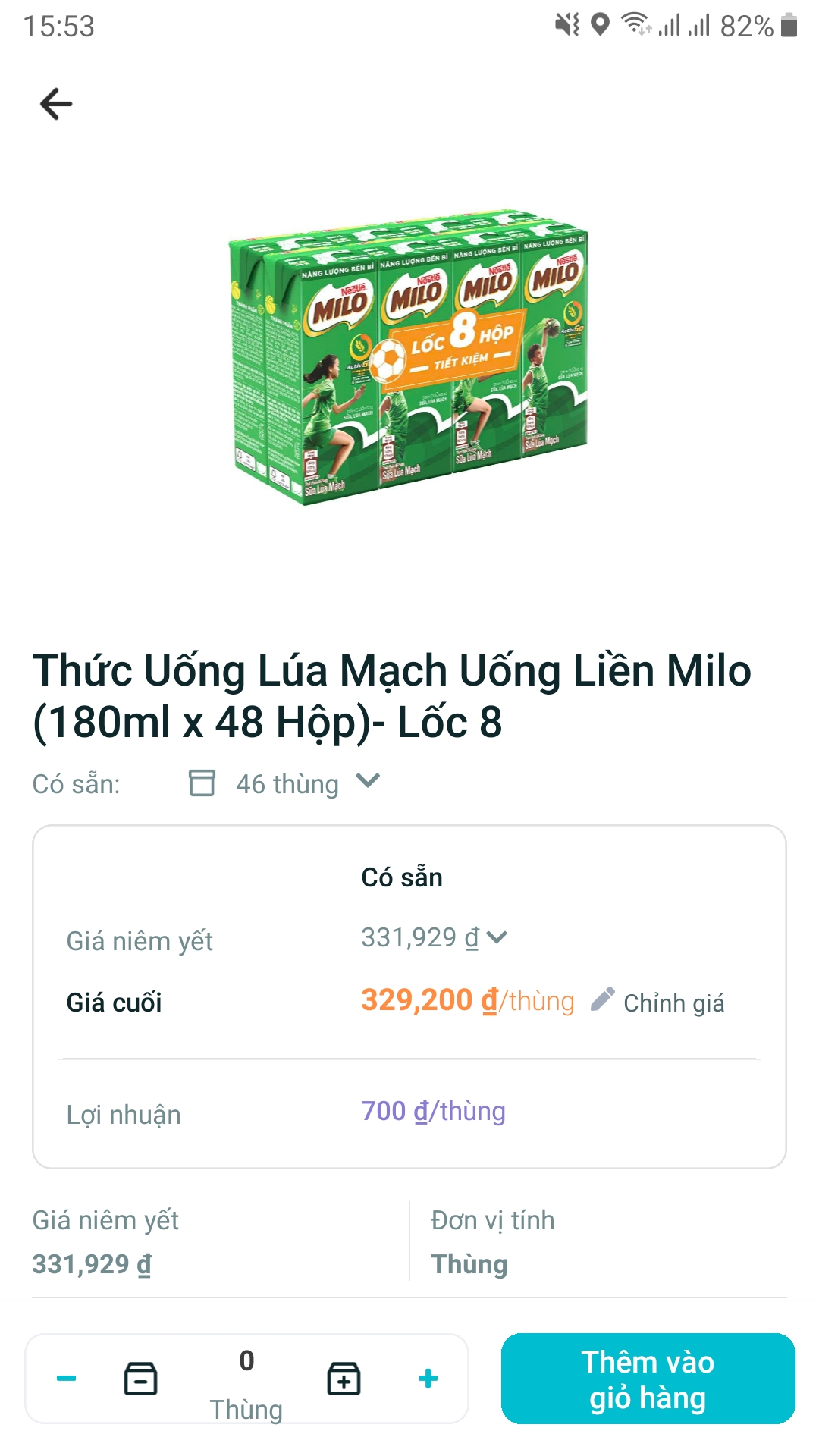Click the carton-plus icon in quantity bar

point(345,1378)
